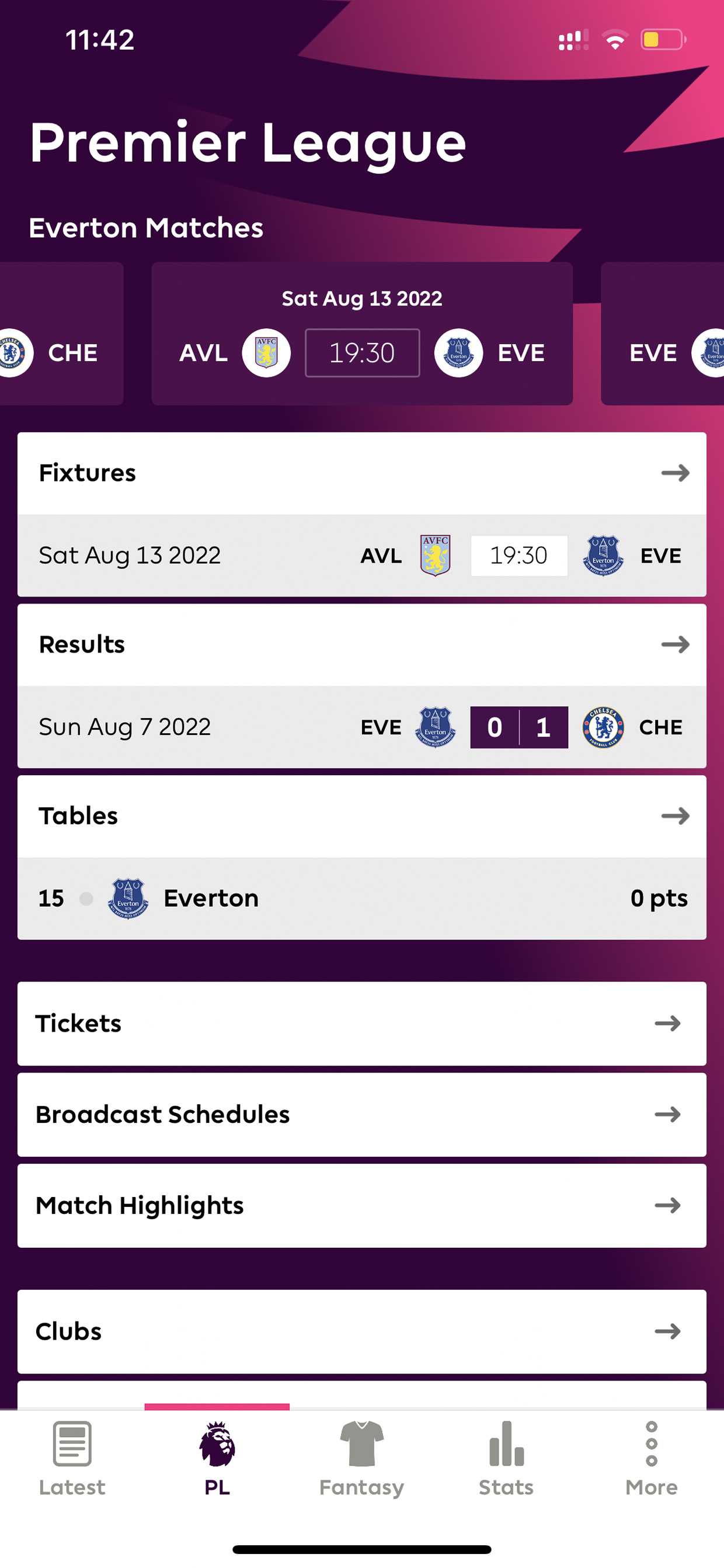Open the Results section
The width and height of the screenshot is (724, 1568).
pos(362,644)
